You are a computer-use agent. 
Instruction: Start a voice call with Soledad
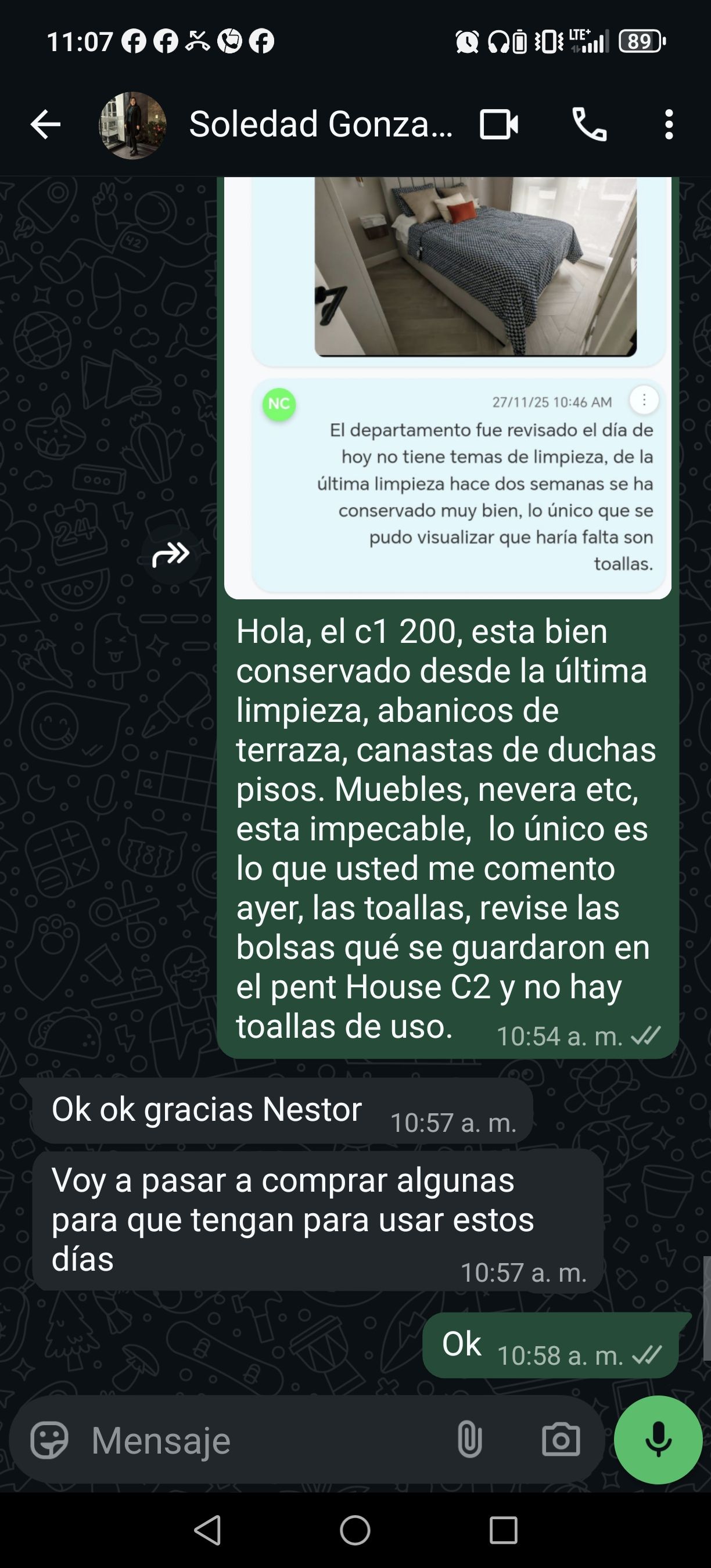click(589, 125)
